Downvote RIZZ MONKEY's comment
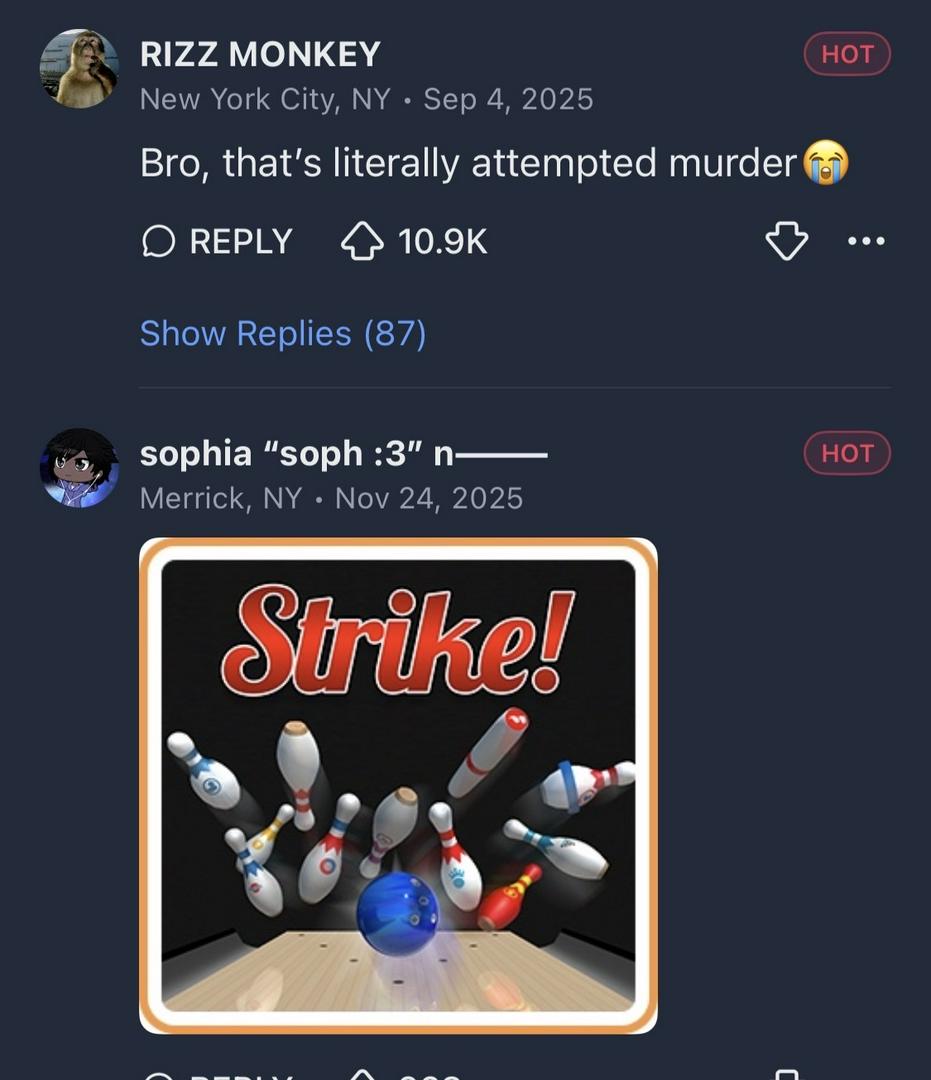 [786, 241]
